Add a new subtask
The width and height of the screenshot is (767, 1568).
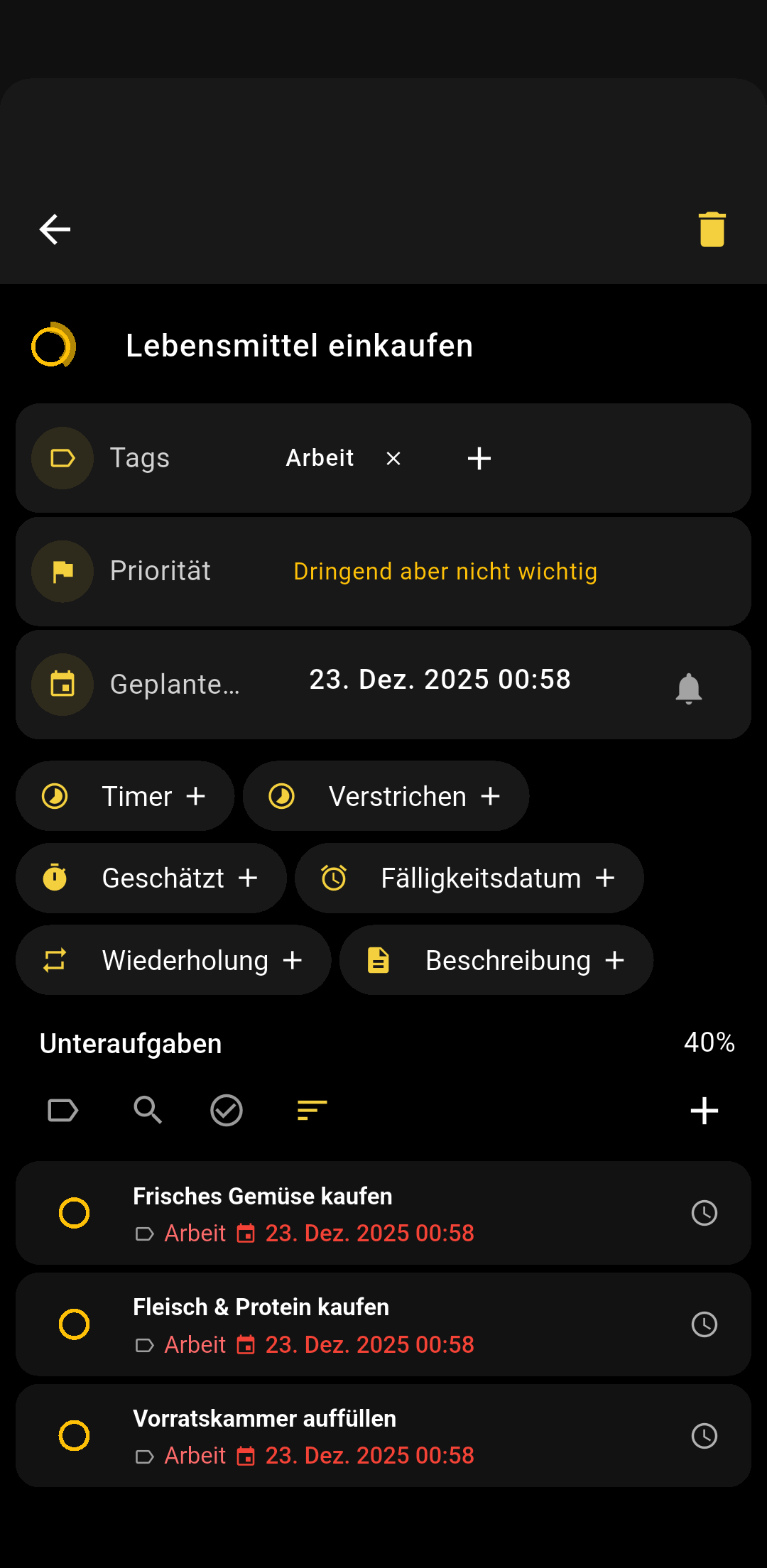tap(704, 1111)
